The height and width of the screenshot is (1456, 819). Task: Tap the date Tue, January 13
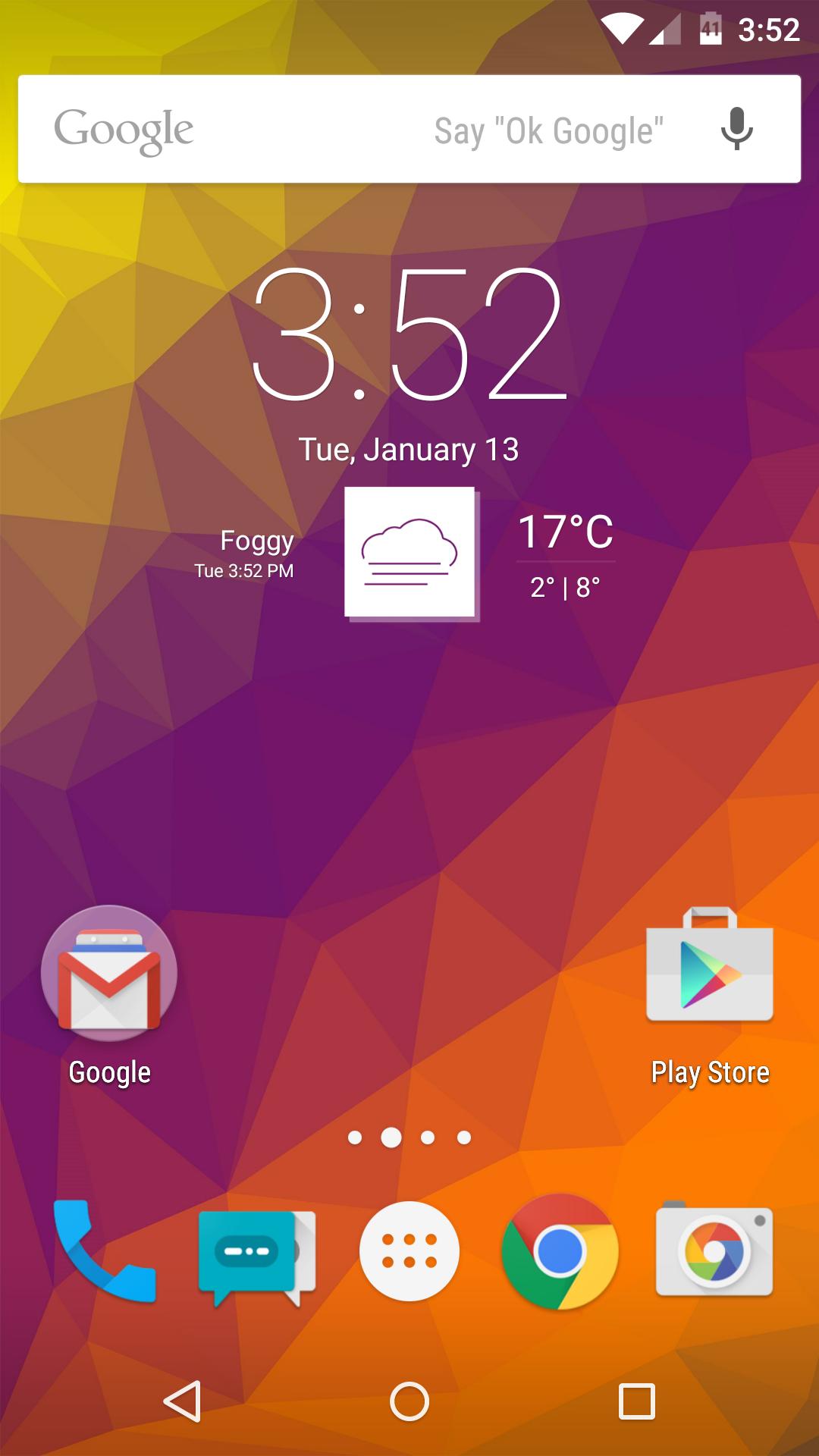click(409, 448)
